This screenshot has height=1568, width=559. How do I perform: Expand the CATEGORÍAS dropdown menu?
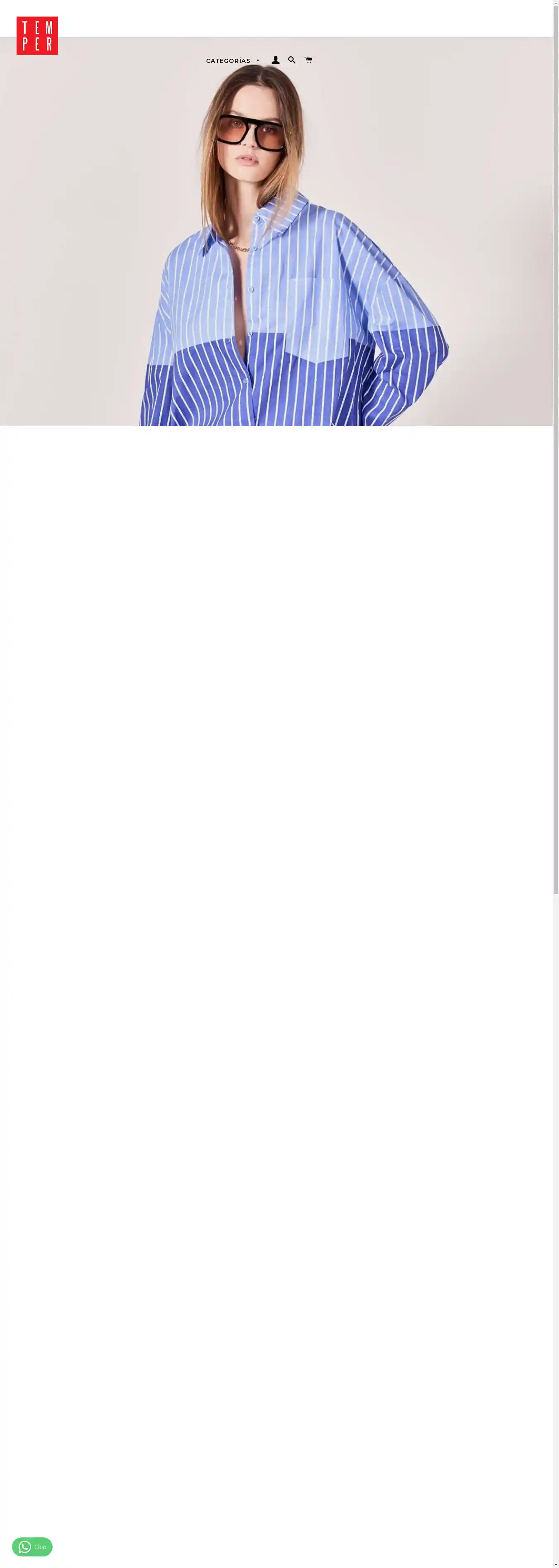pyautogui.click(x=233, y=61)
